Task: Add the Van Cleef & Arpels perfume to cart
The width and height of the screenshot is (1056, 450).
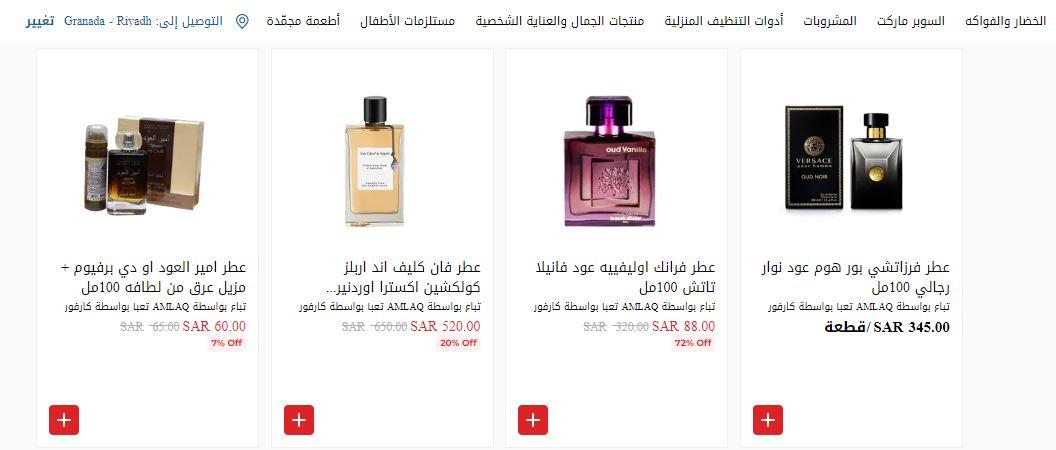Action: 298,421
